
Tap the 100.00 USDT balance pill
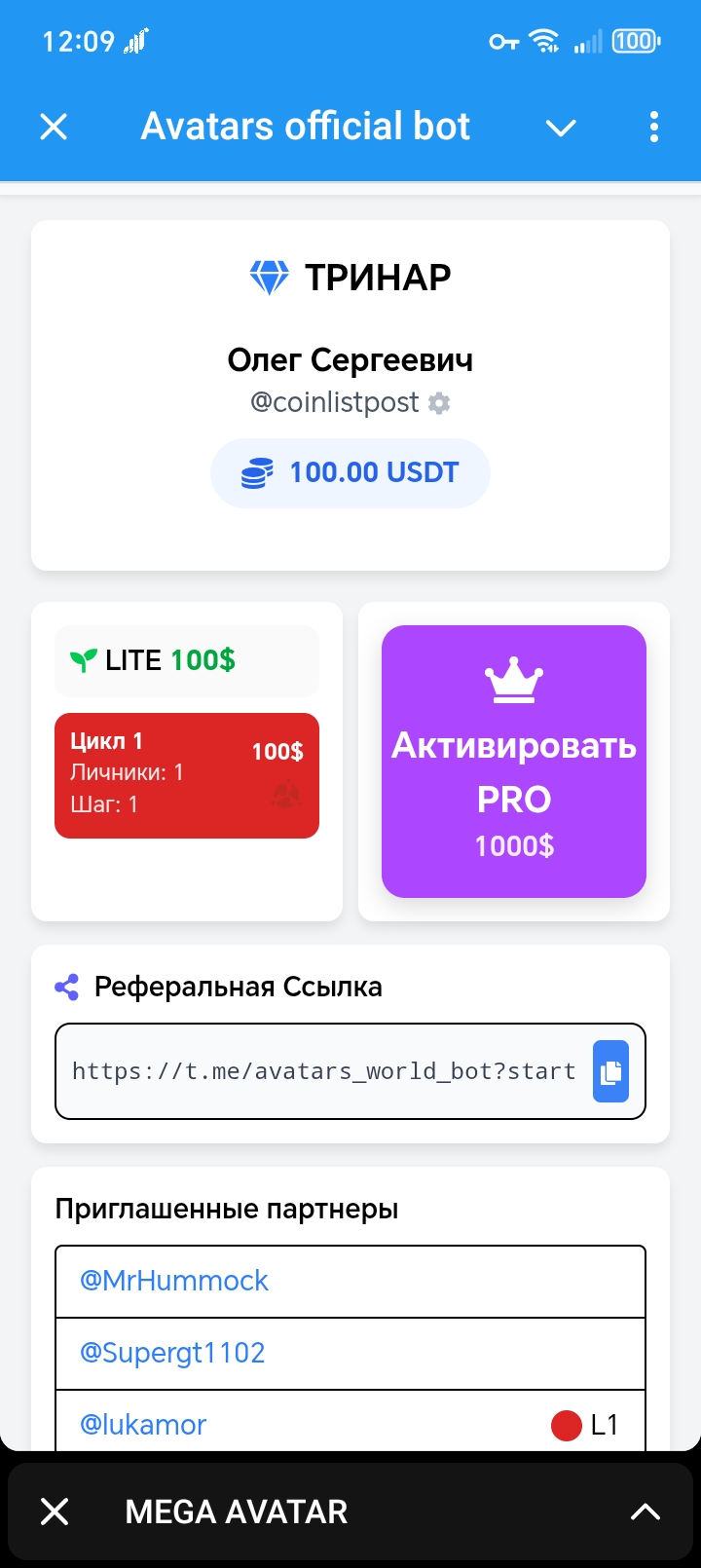click(350, 473)
